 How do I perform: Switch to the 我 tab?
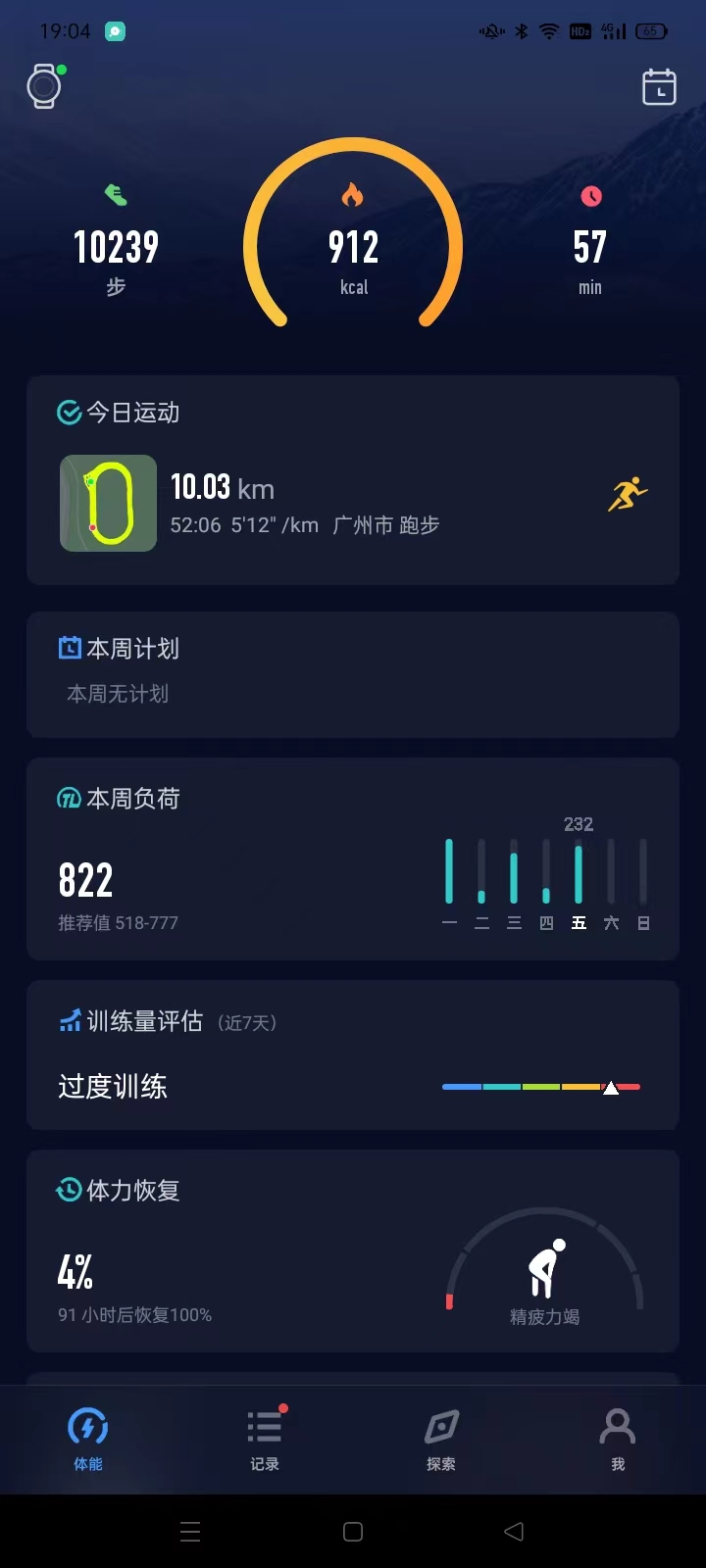(618, 1438)
